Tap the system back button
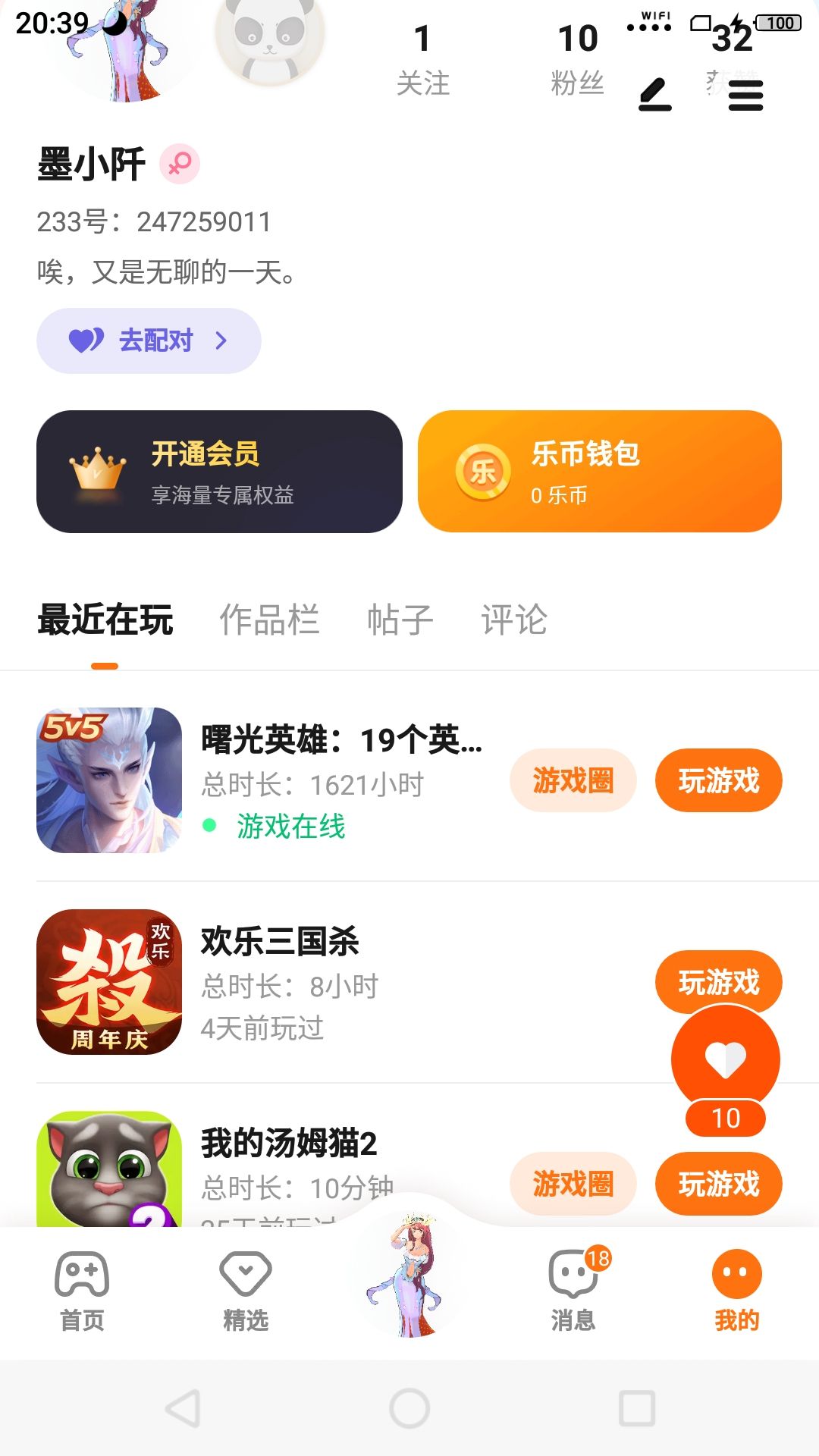 183,1409
